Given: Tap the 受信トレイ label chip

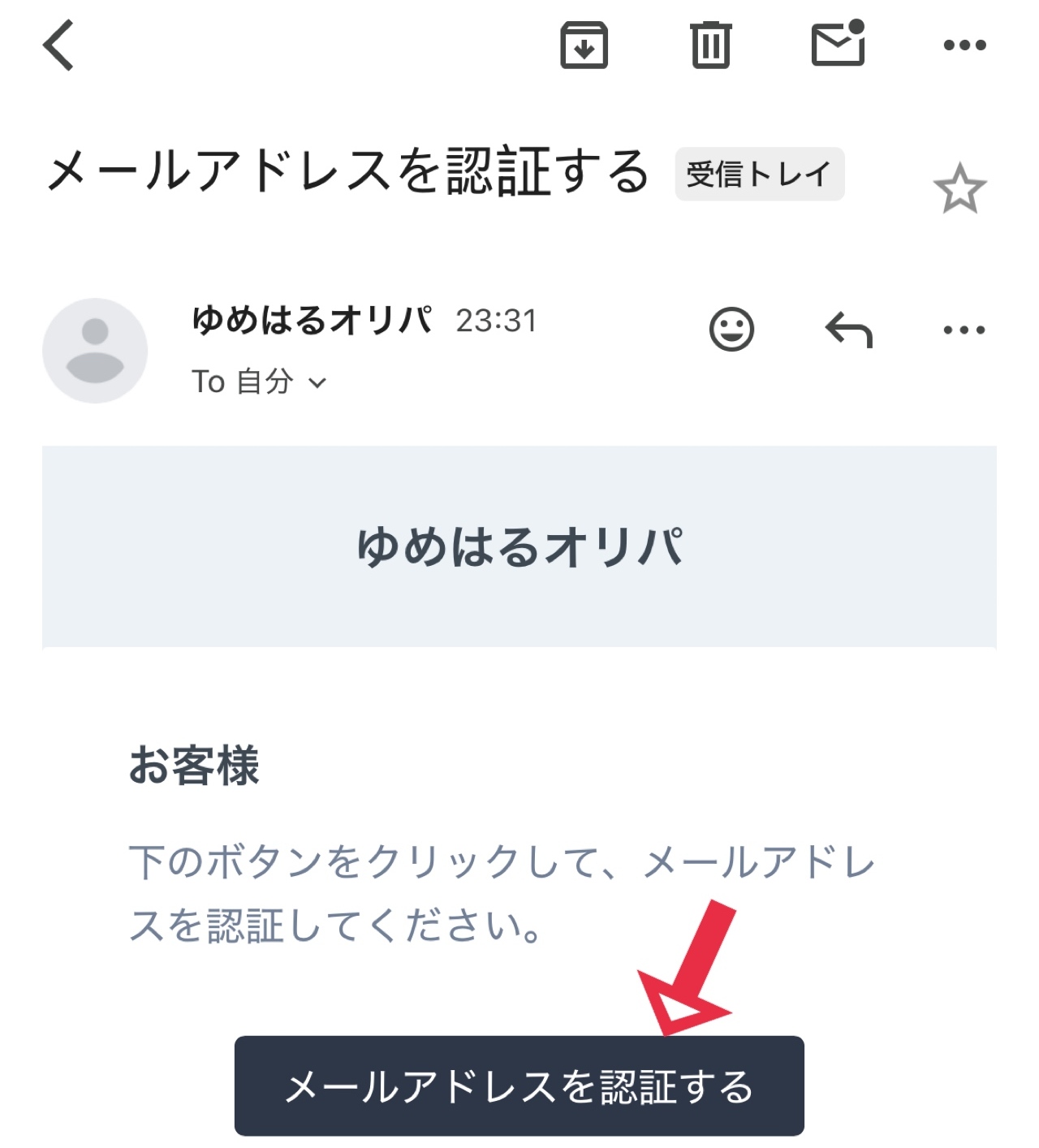Looking at the screenshot, I should [759, 174].
